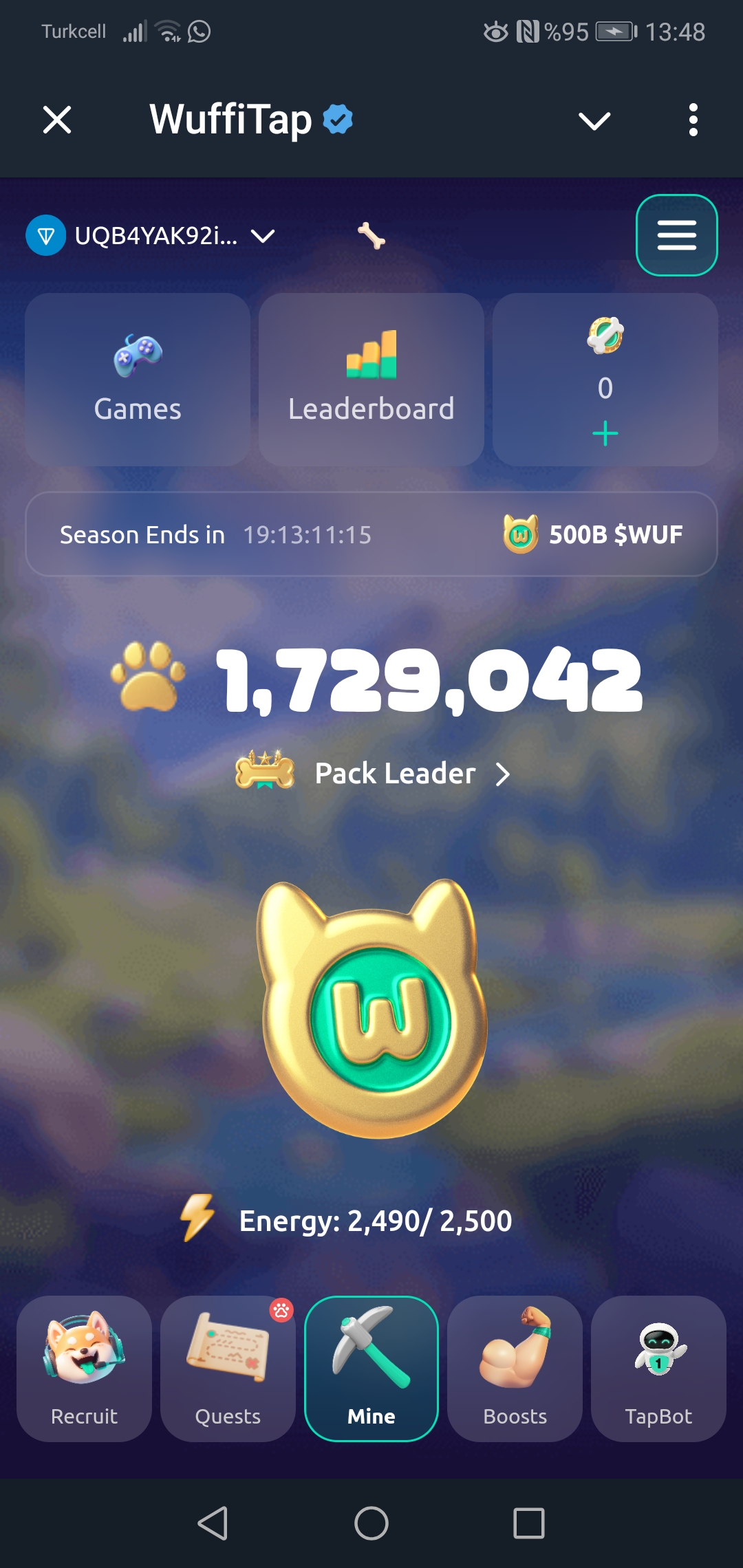Open the three-dot overflow menu
Viewport: 743px width, 1568px height.
(693, 120)
